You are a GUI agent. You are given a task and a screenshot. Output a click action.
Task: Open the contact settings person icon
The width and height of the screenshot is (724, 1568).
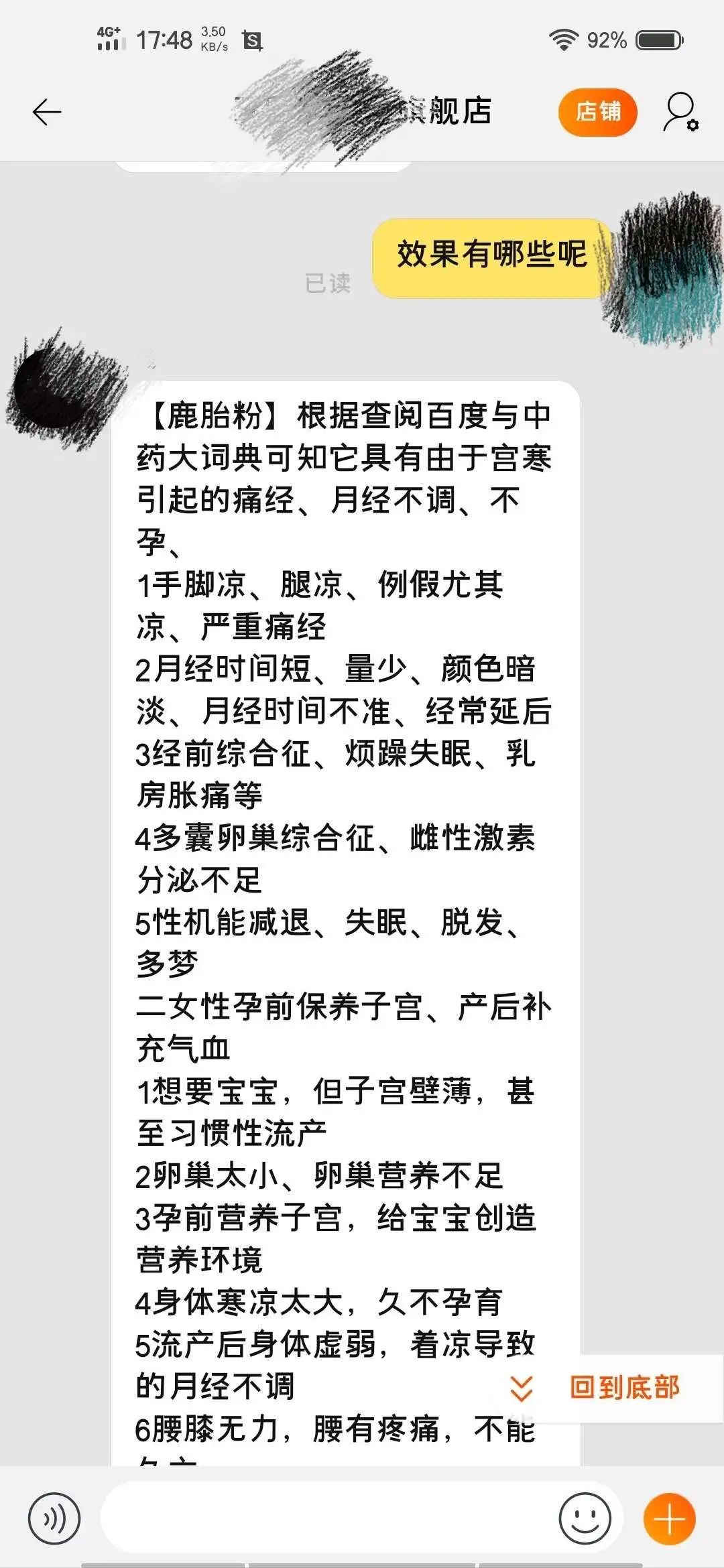[x=680, y=112]
